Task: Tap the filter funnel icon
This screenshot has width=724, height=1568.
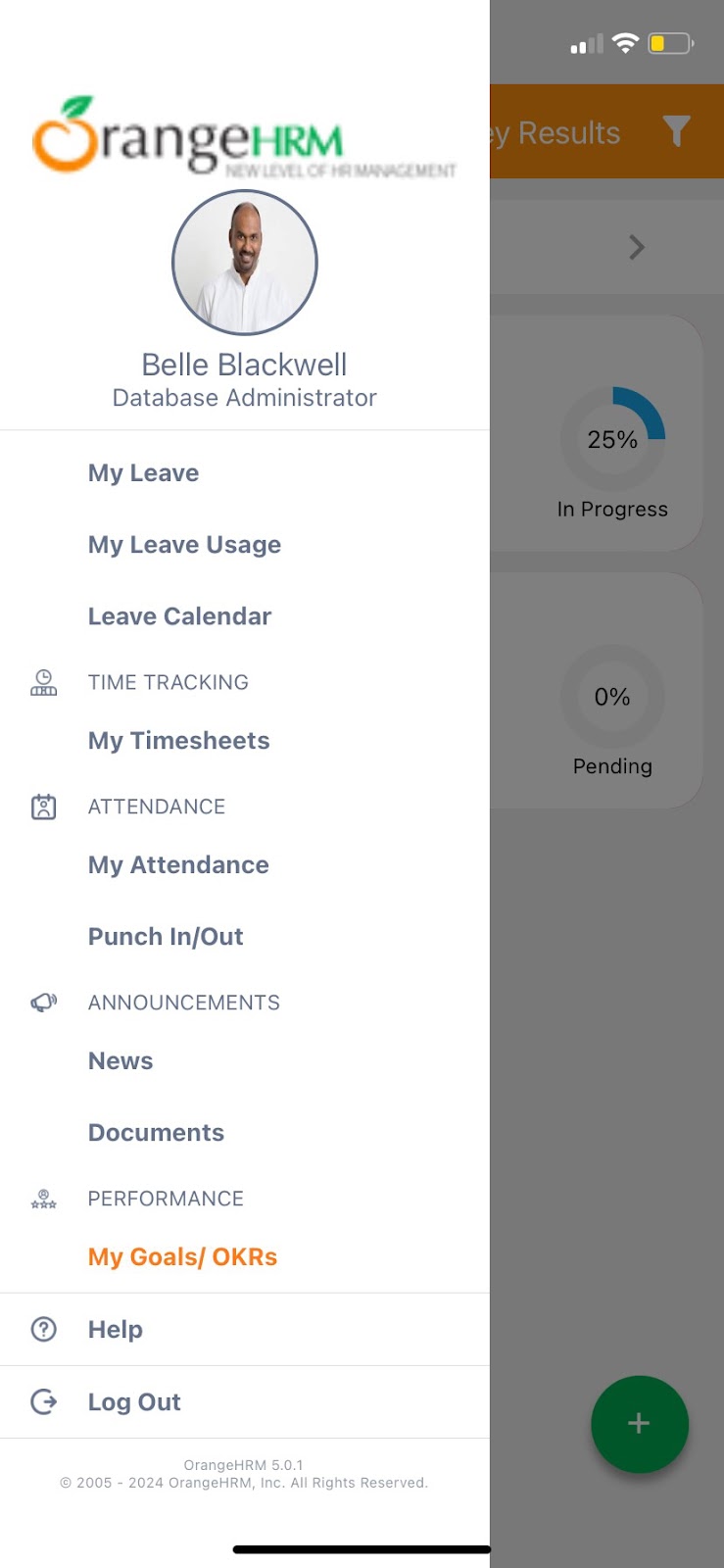Action: click(676, 131)
